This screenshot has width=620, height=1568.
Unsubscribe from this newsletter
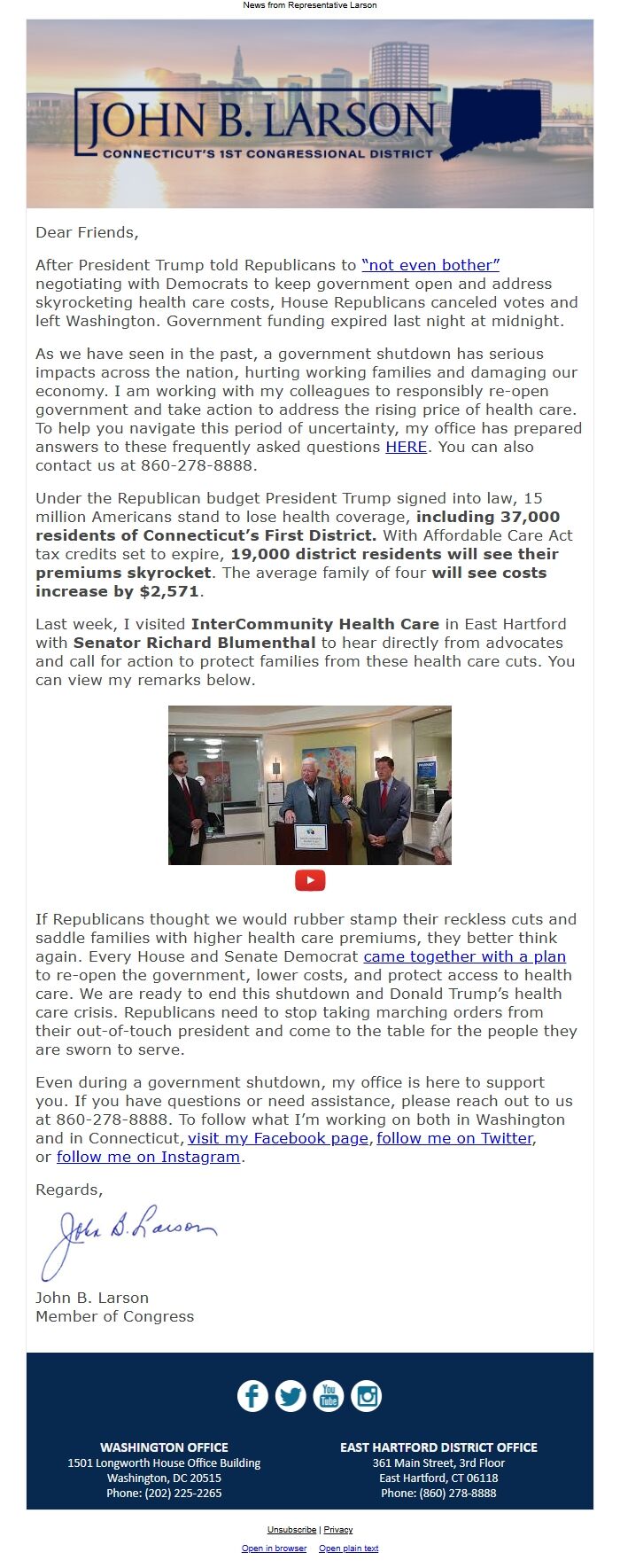coord(291,1530)
